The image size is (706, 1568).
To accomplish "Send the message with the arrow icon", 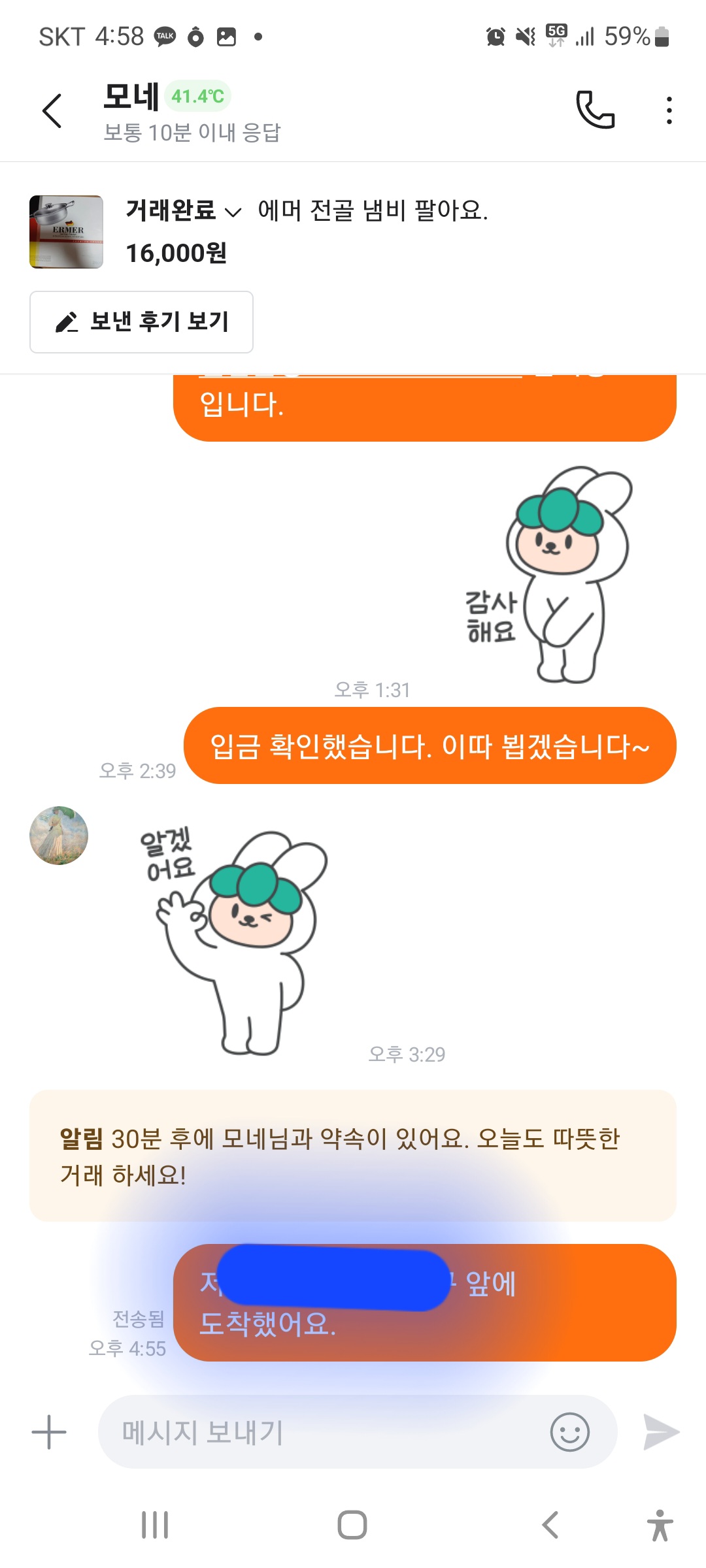I will [x=660, y=1432].
